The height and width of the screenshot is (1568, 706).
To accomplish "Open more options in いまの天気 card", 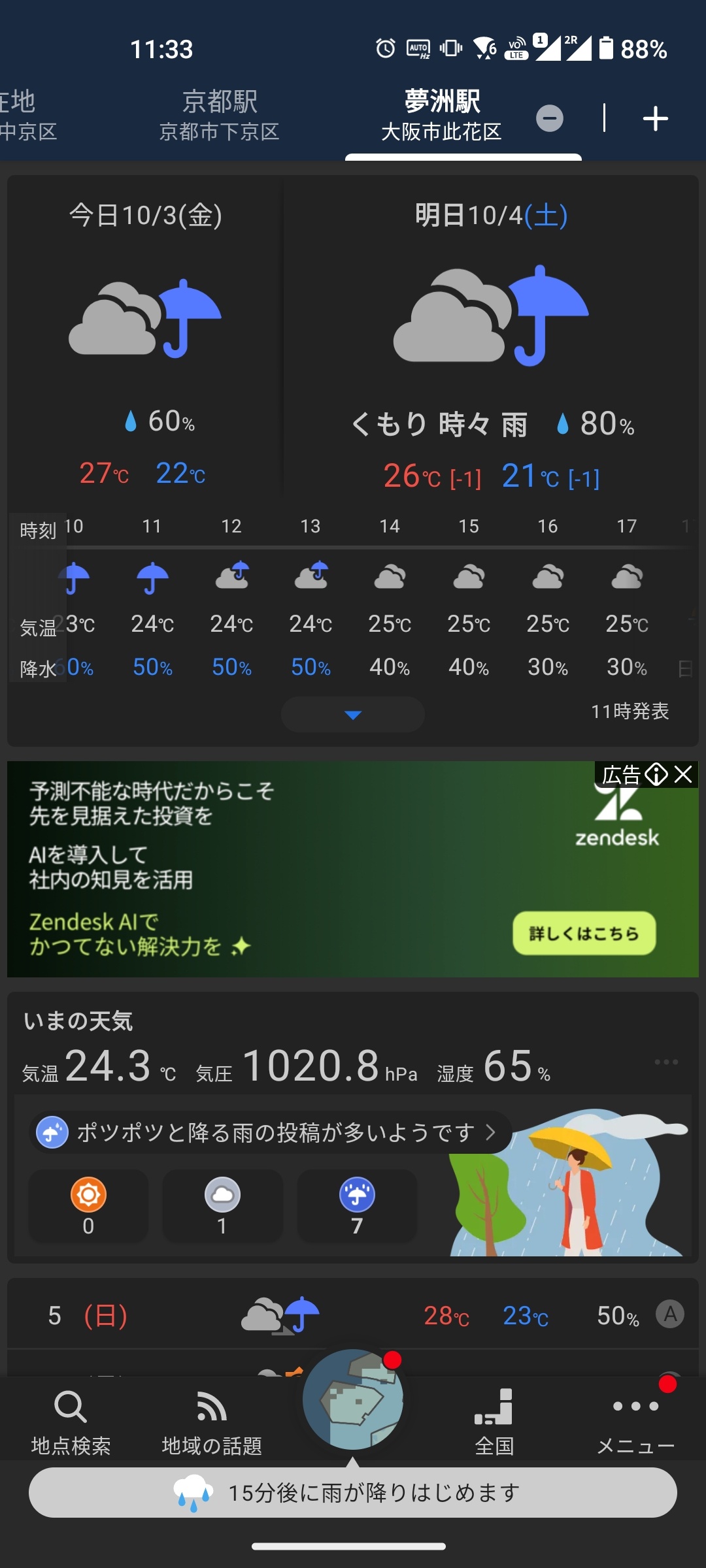I will coord(666,1062).
